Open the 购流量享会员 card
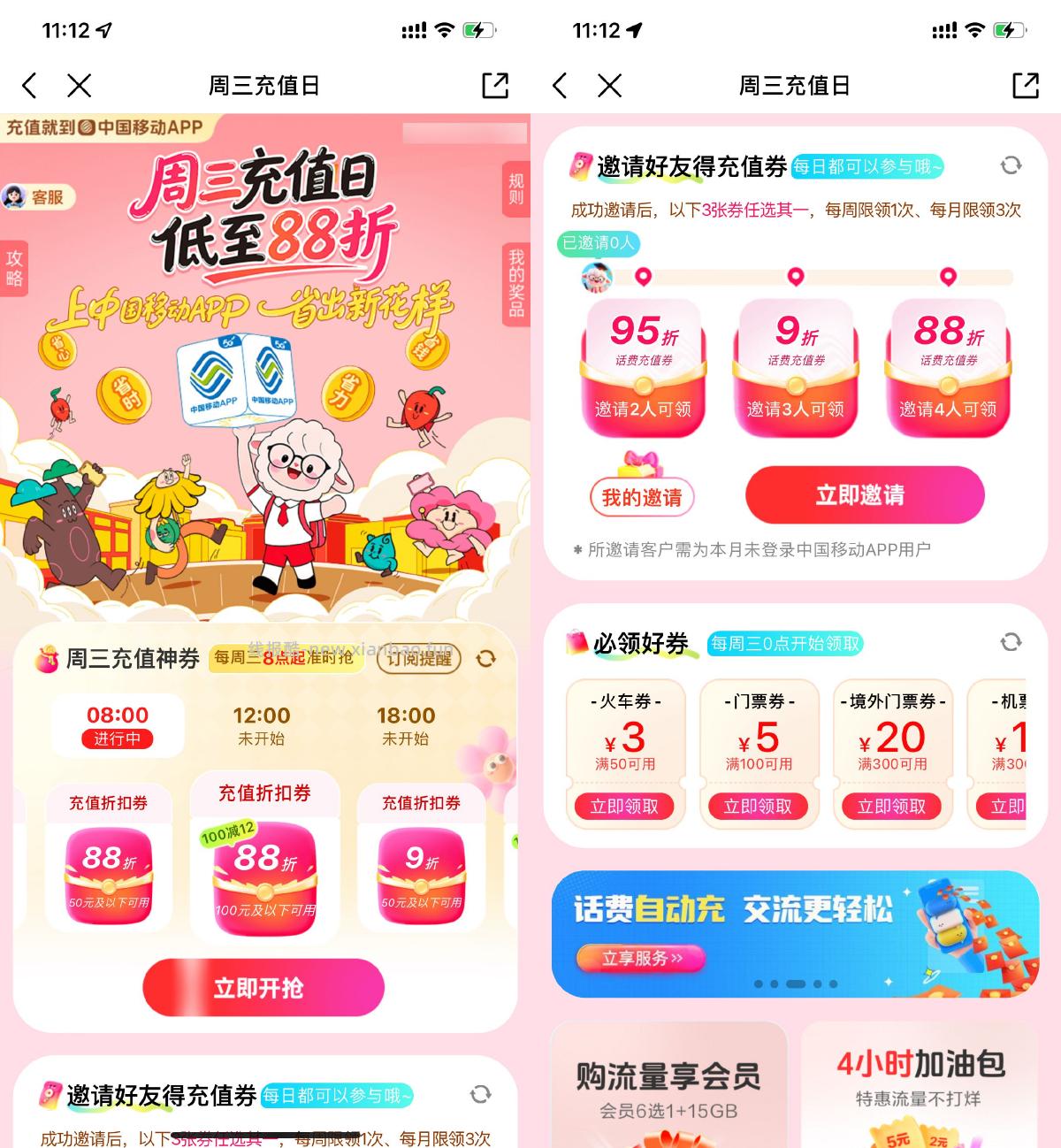 668,1088
